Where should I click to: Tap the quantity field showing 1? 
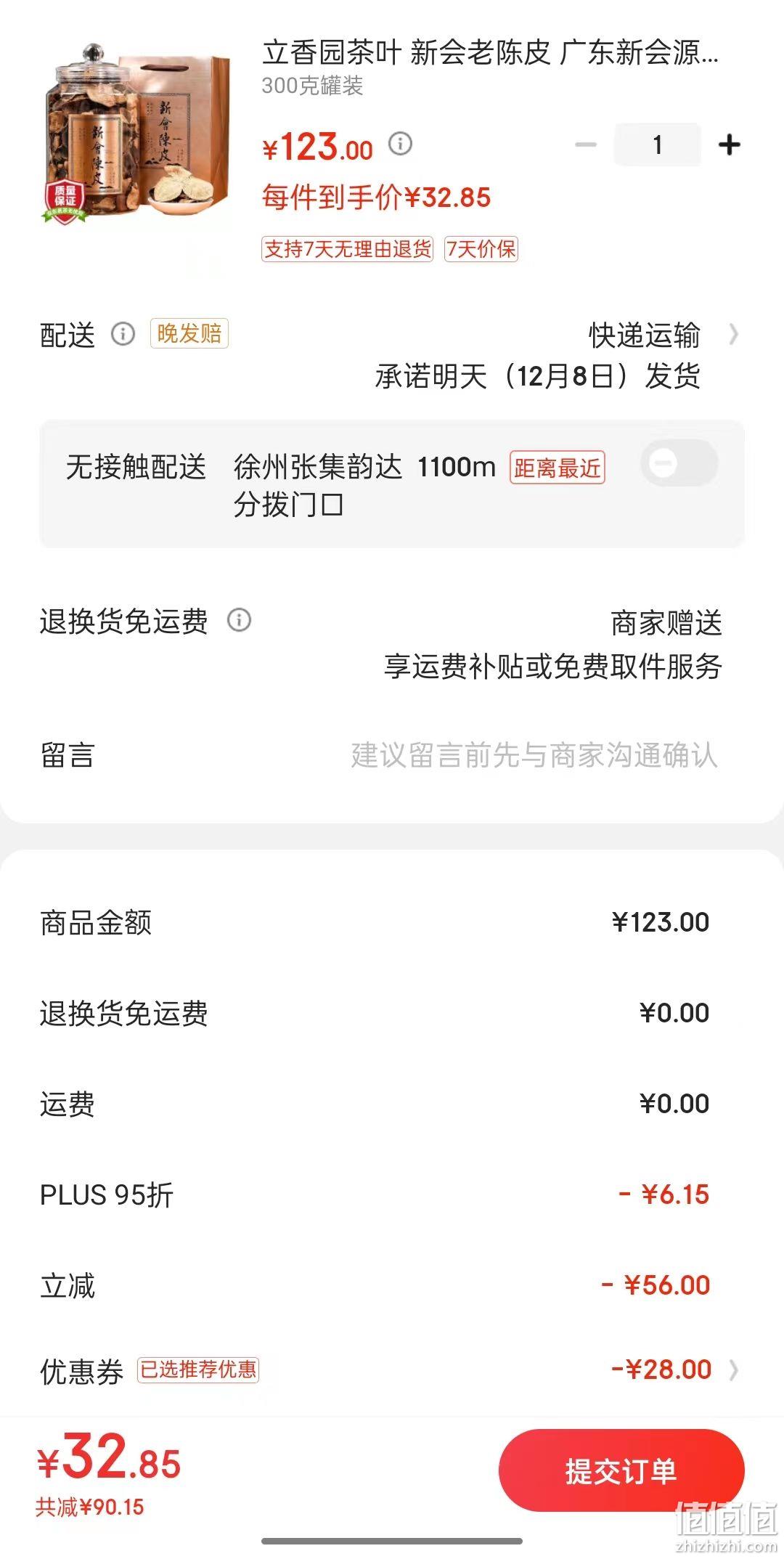pyautogui.click(x=657, y=144)
